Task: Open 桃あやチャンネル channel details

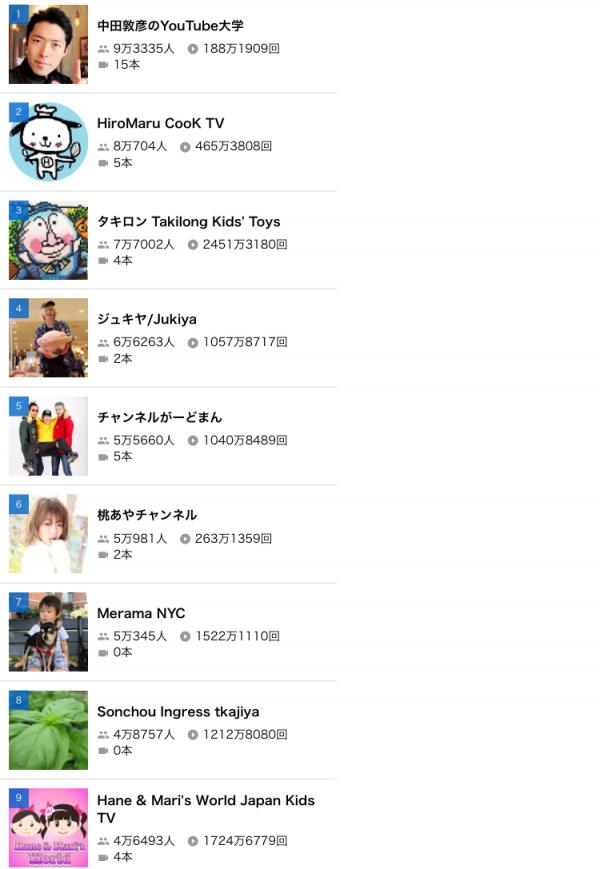Action: [x=147, y=516]
